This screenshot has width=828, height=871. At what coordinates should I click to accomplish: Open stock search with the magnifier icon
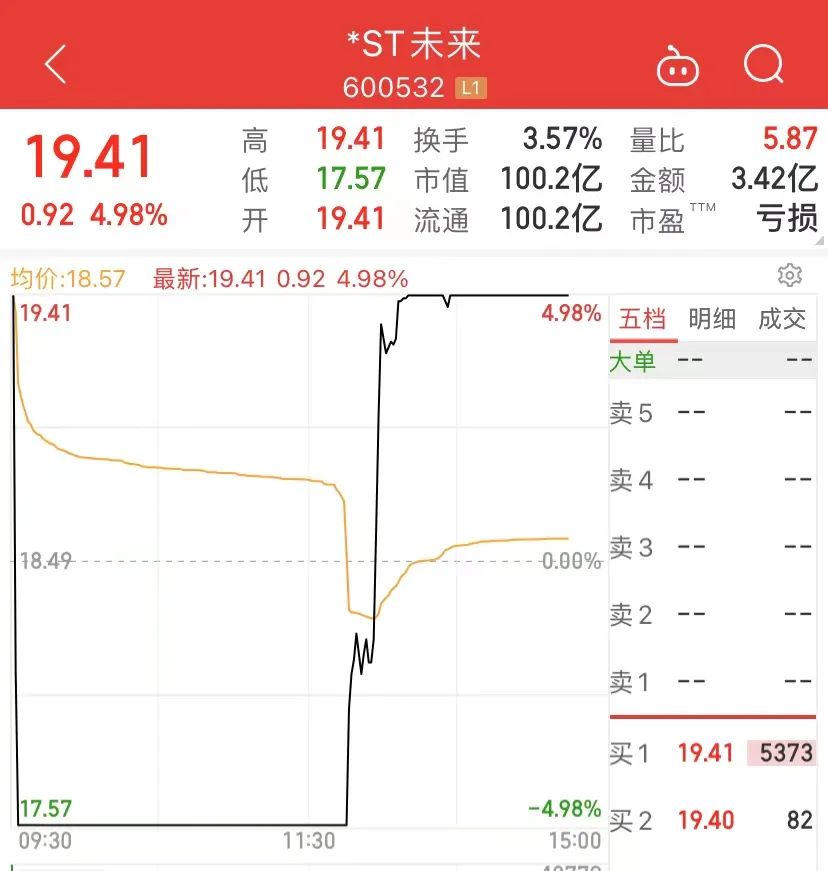coord(764,65)
